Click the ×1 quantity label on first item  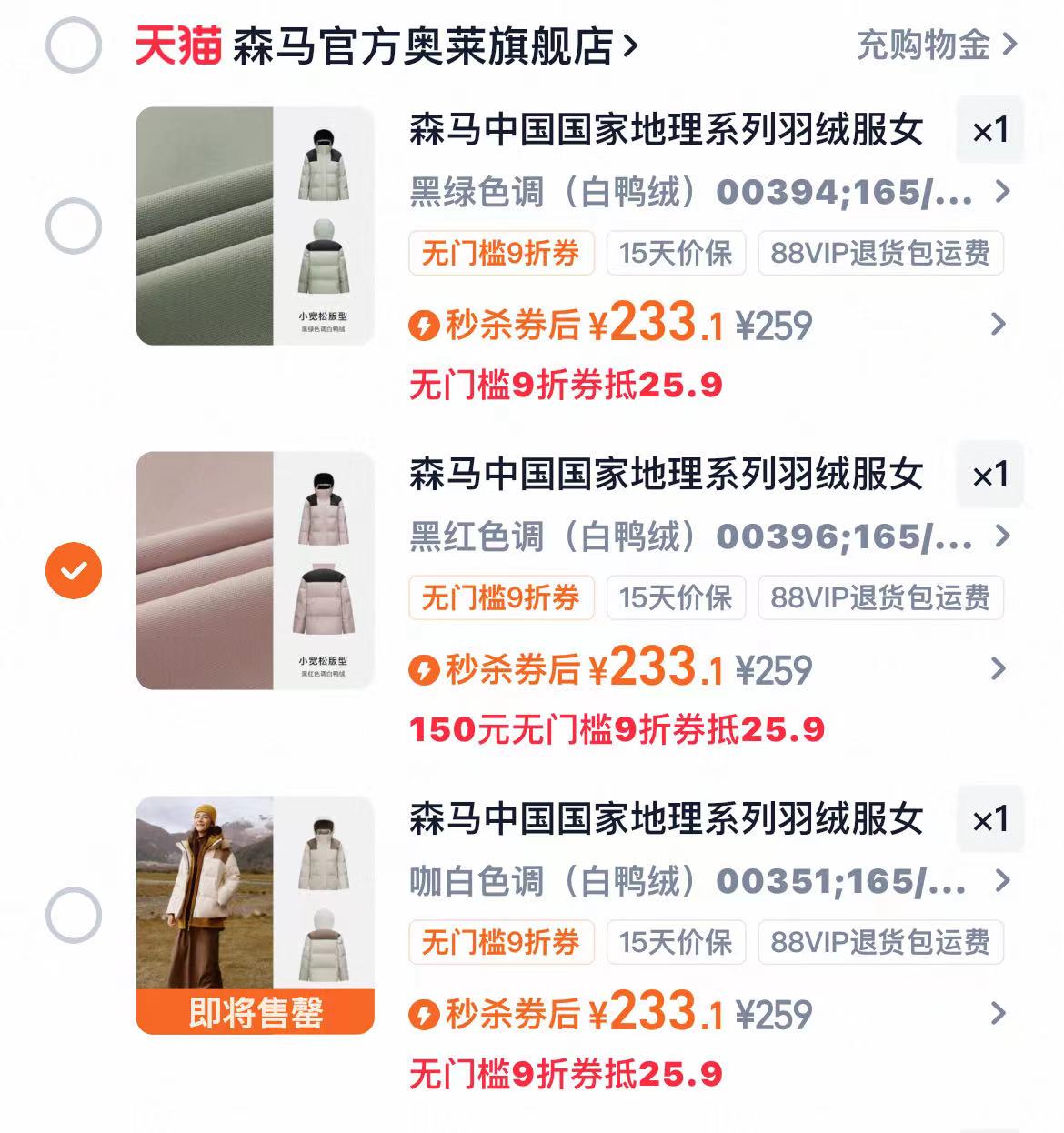coord(990,131)
